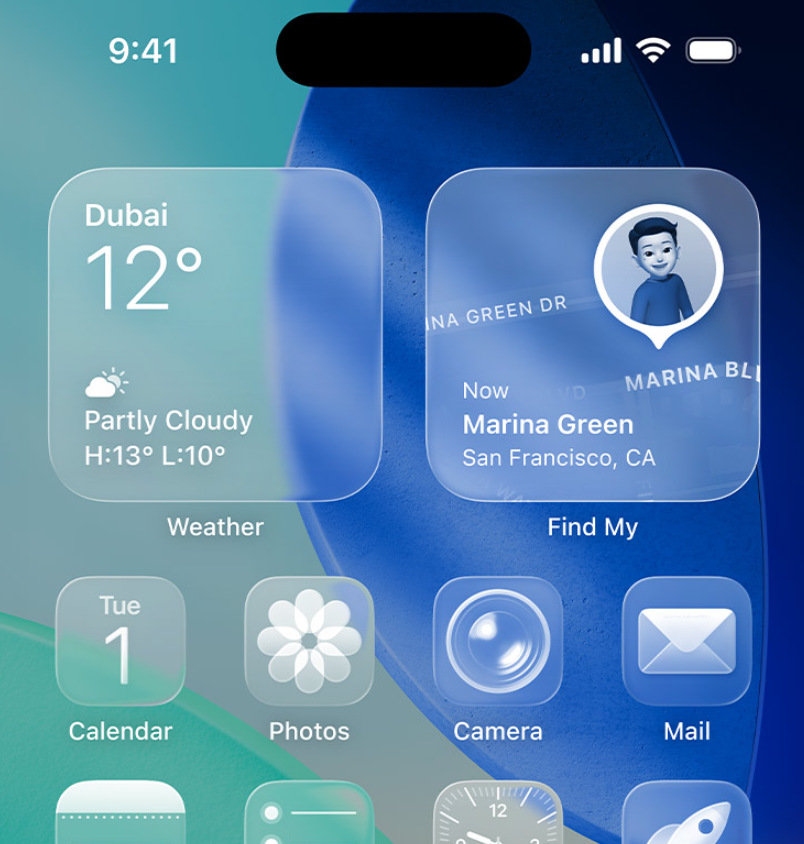Open the Photos app

(309, 641)
